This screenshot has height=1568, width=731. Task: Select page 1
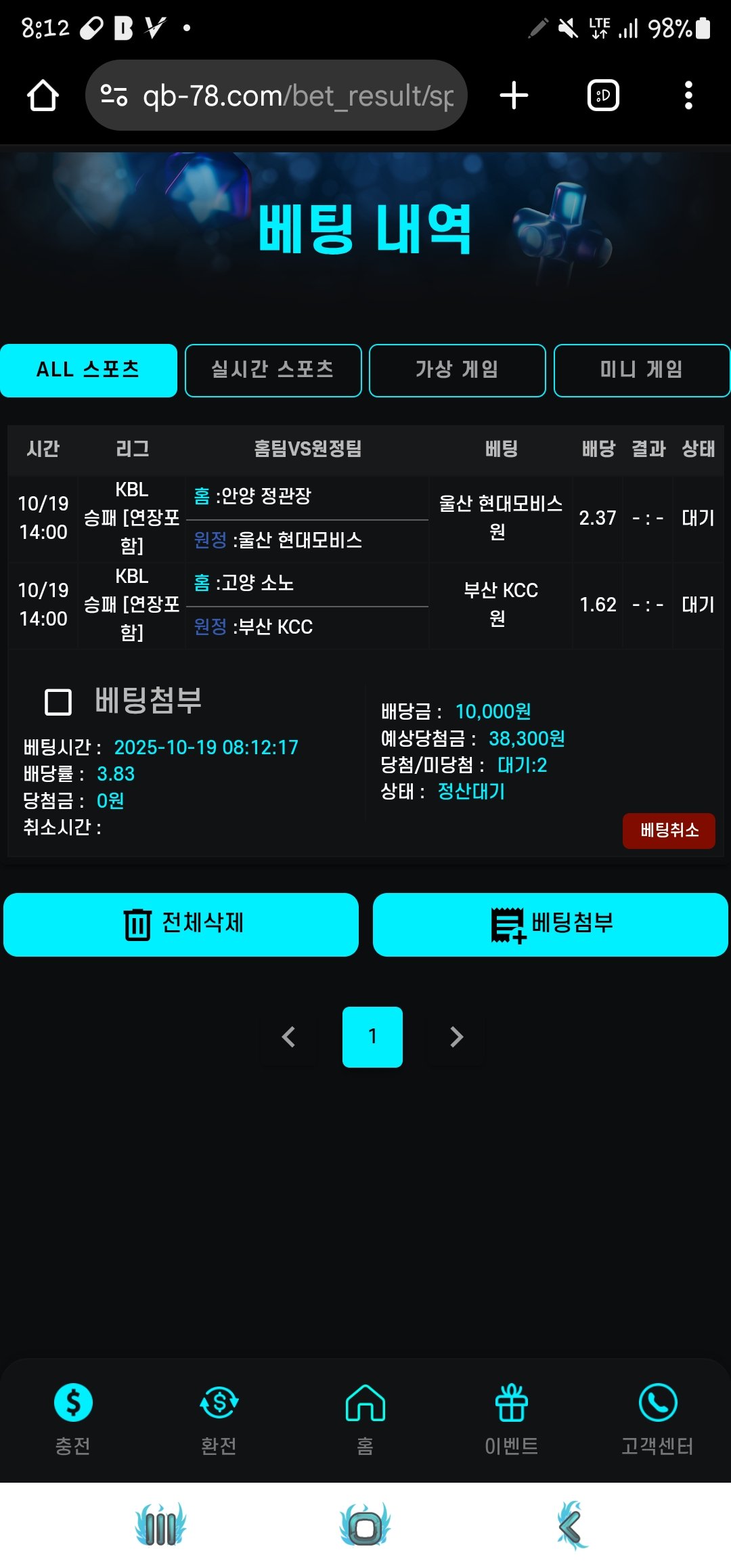372,1037
